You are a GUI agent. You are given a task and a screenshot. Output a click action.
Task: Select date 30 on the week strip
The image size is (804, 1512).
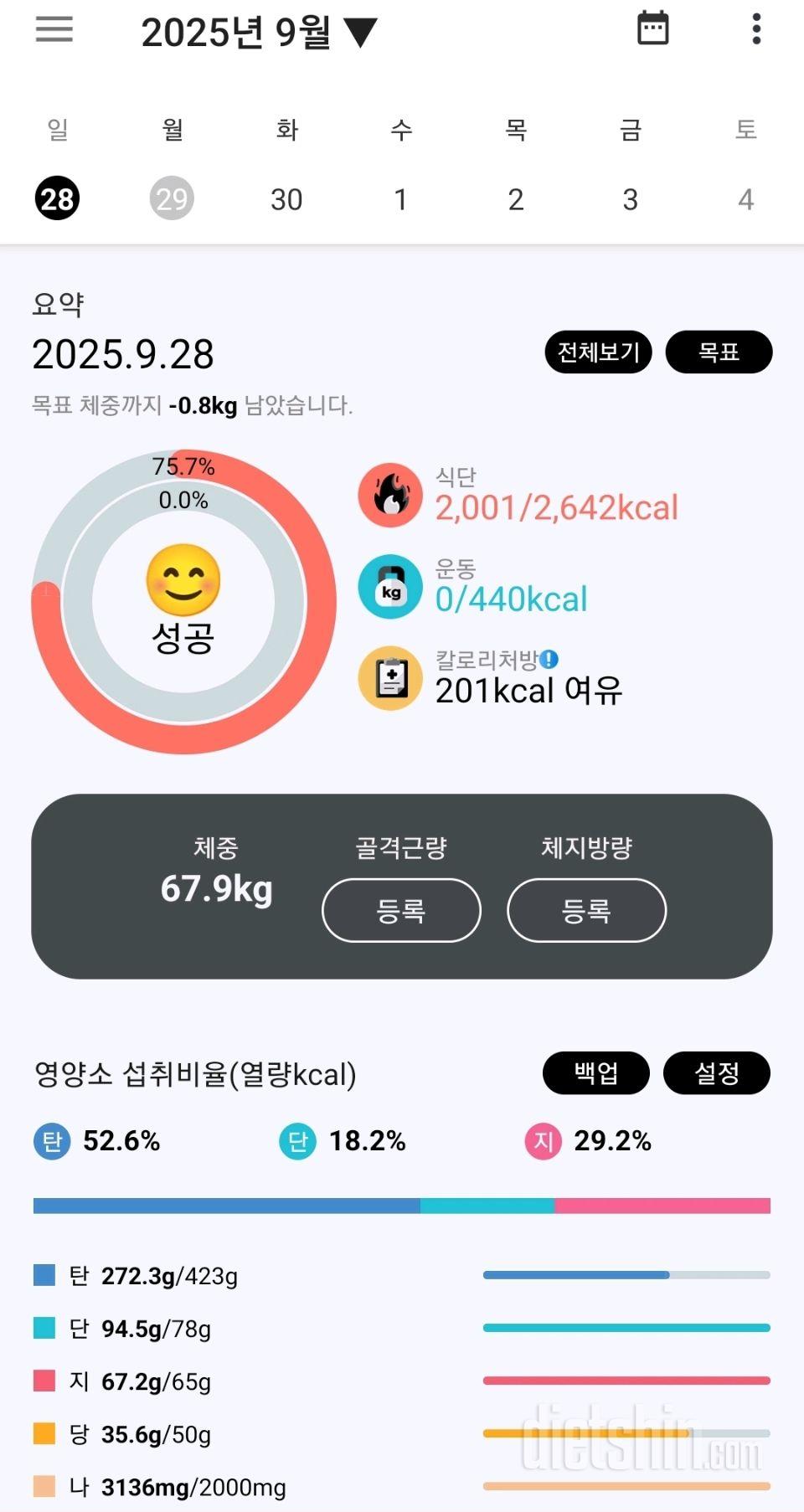coord(286,199)
